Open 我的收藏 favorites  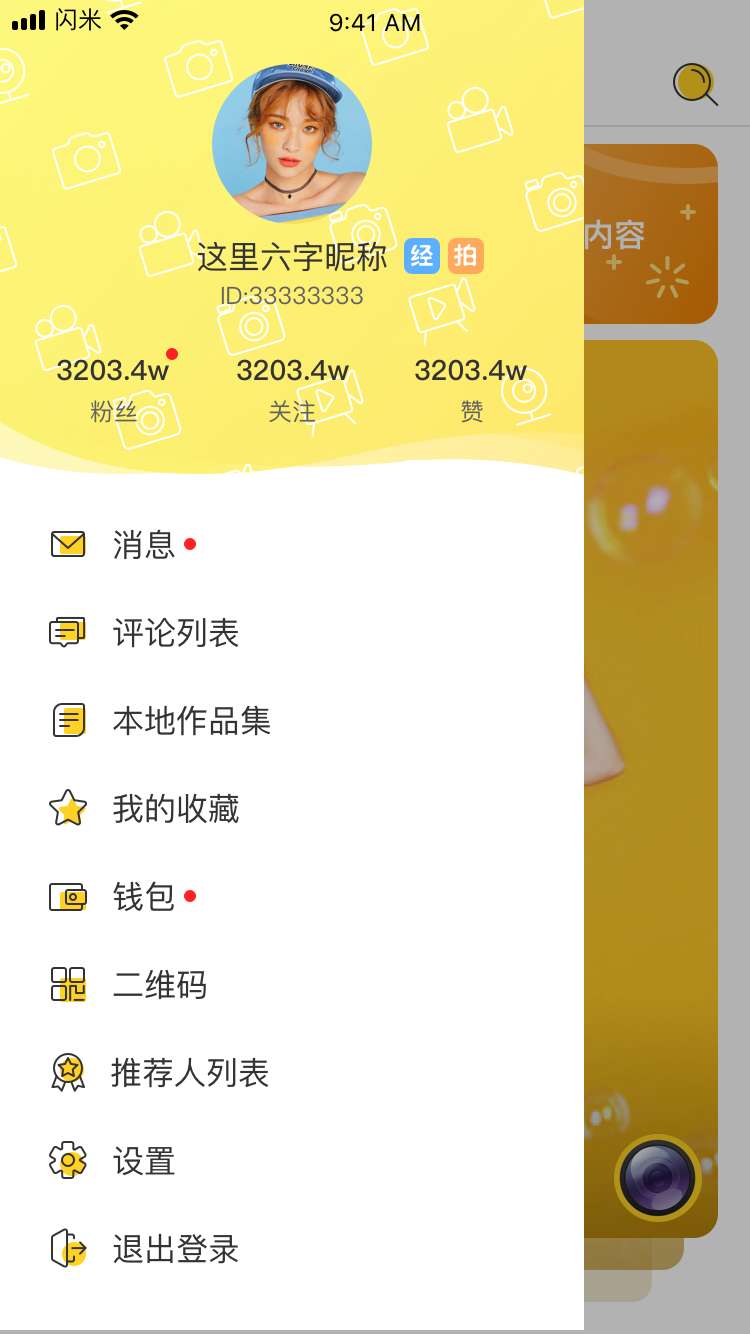tap(175, 809)
